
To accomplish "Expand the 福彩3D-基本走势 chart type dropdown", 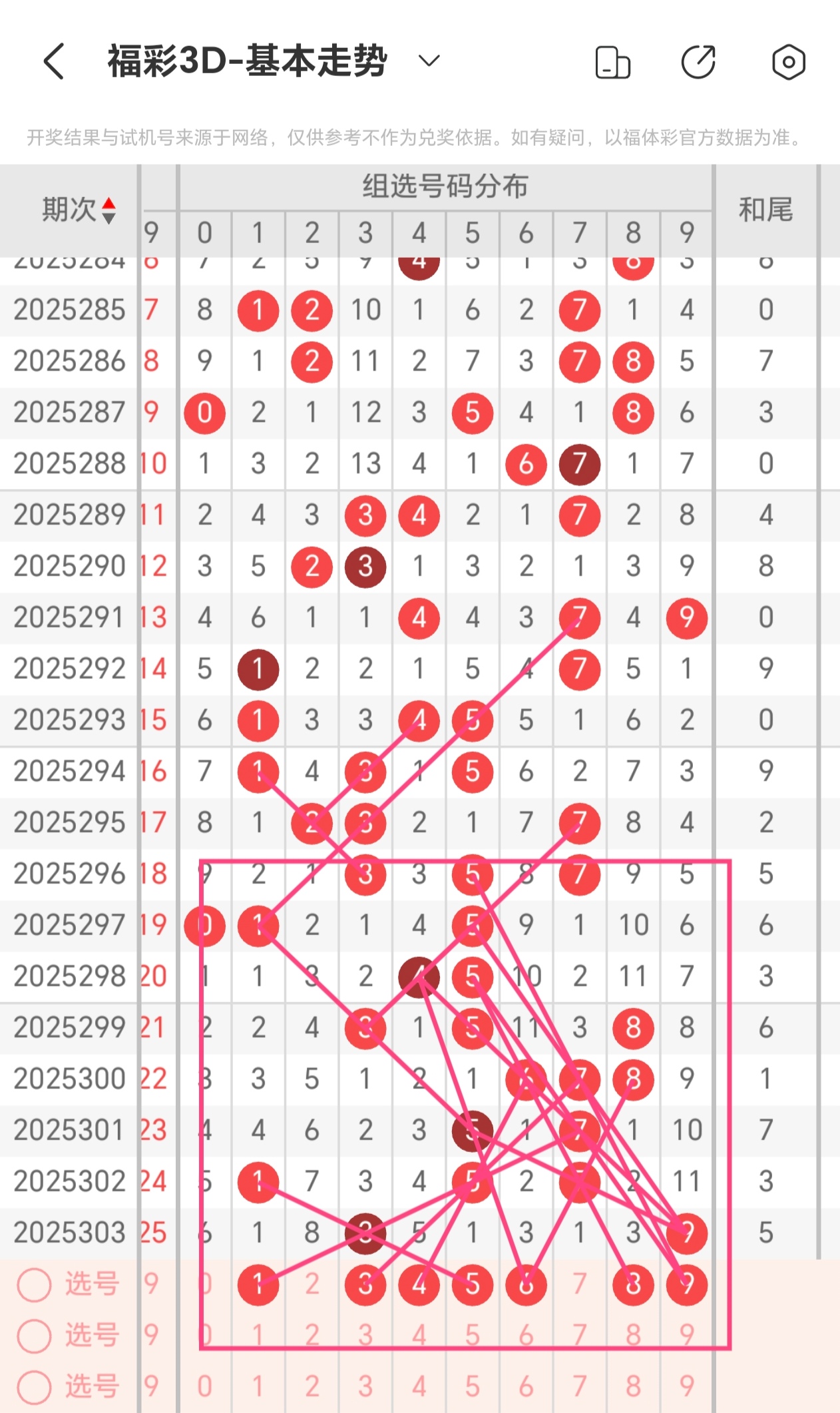I will (x=429, y=61).
